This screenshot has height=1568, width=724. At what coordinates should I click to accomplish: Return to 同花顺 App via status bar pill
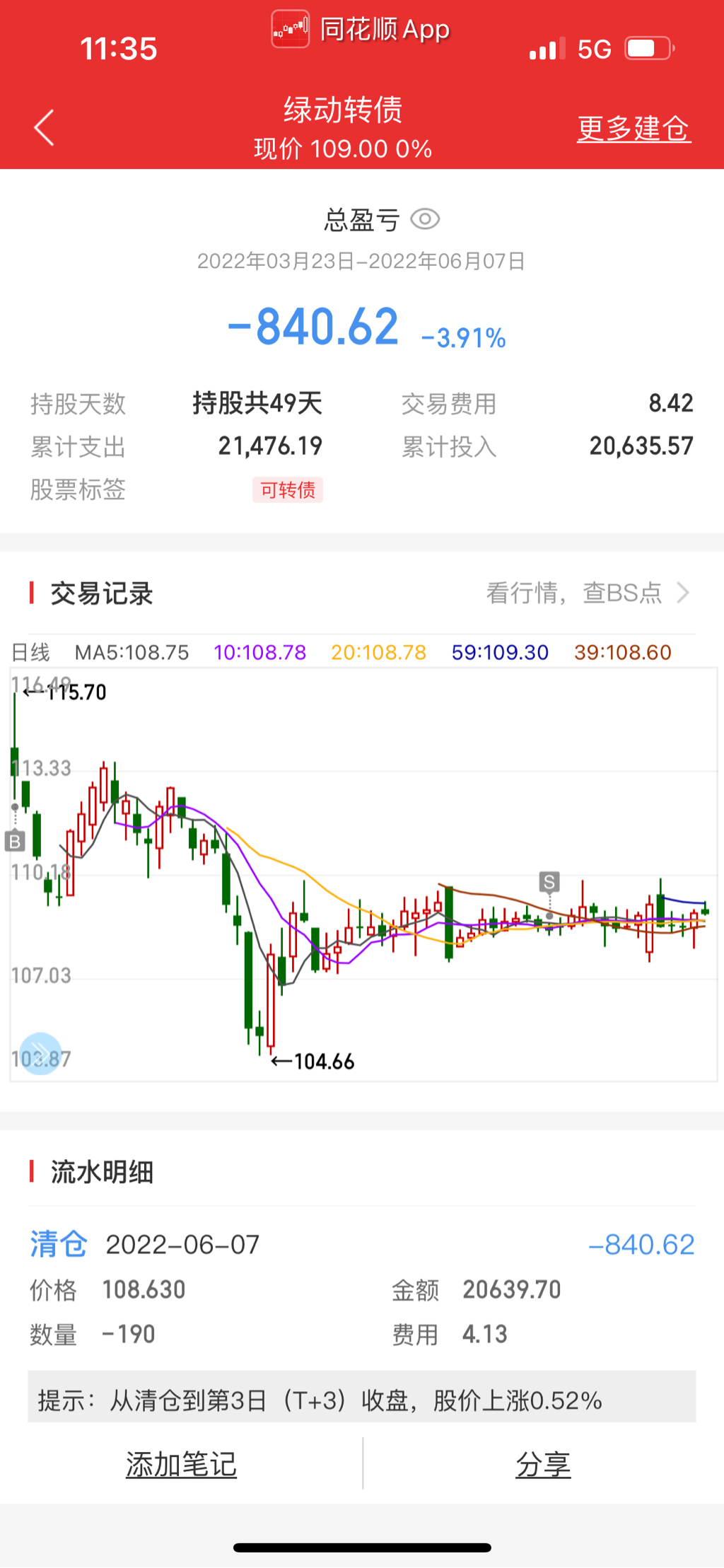click(361, 30)
